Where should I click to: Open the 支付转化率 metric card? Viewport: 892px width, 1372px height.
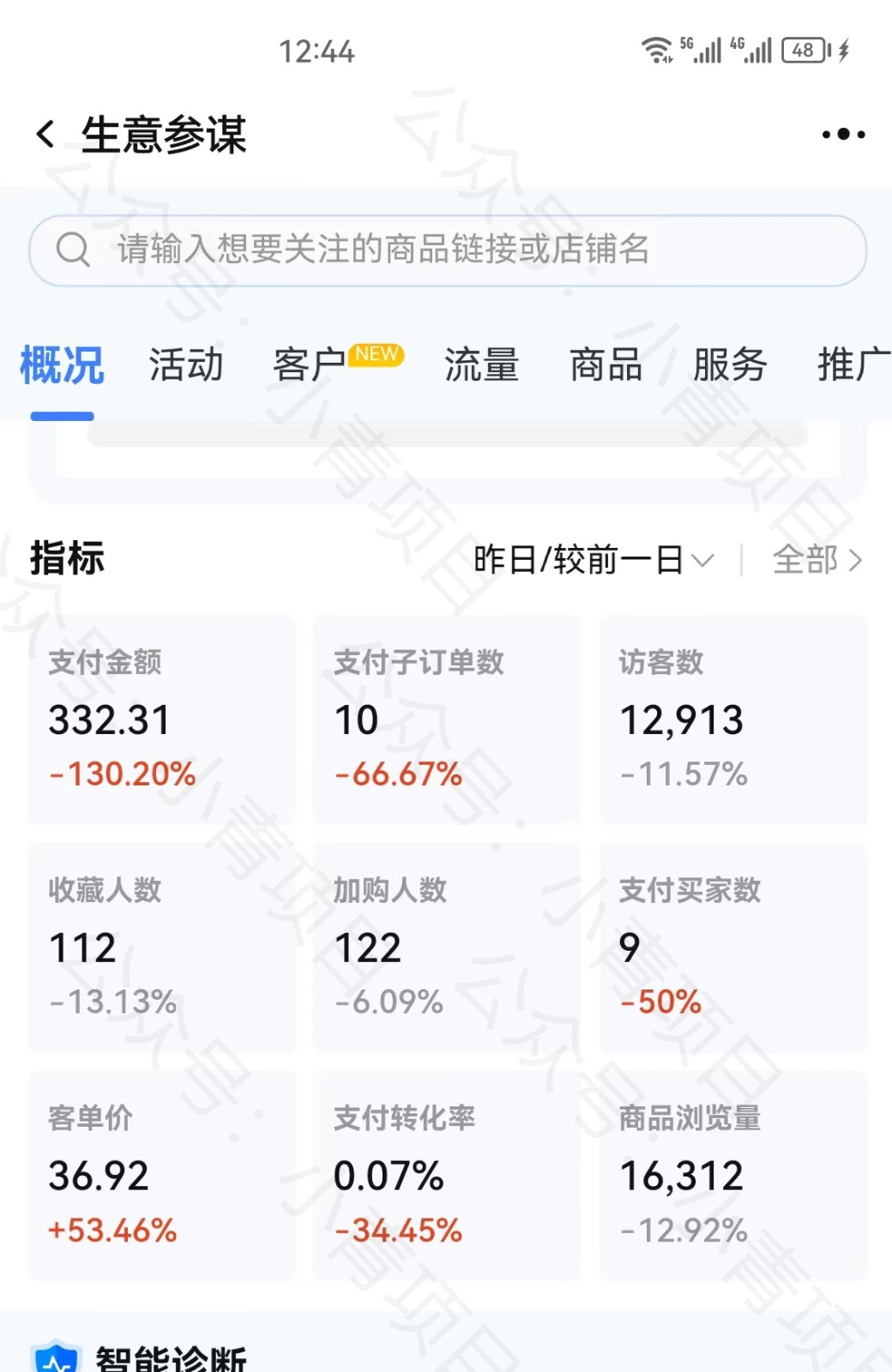point(447,1175)
